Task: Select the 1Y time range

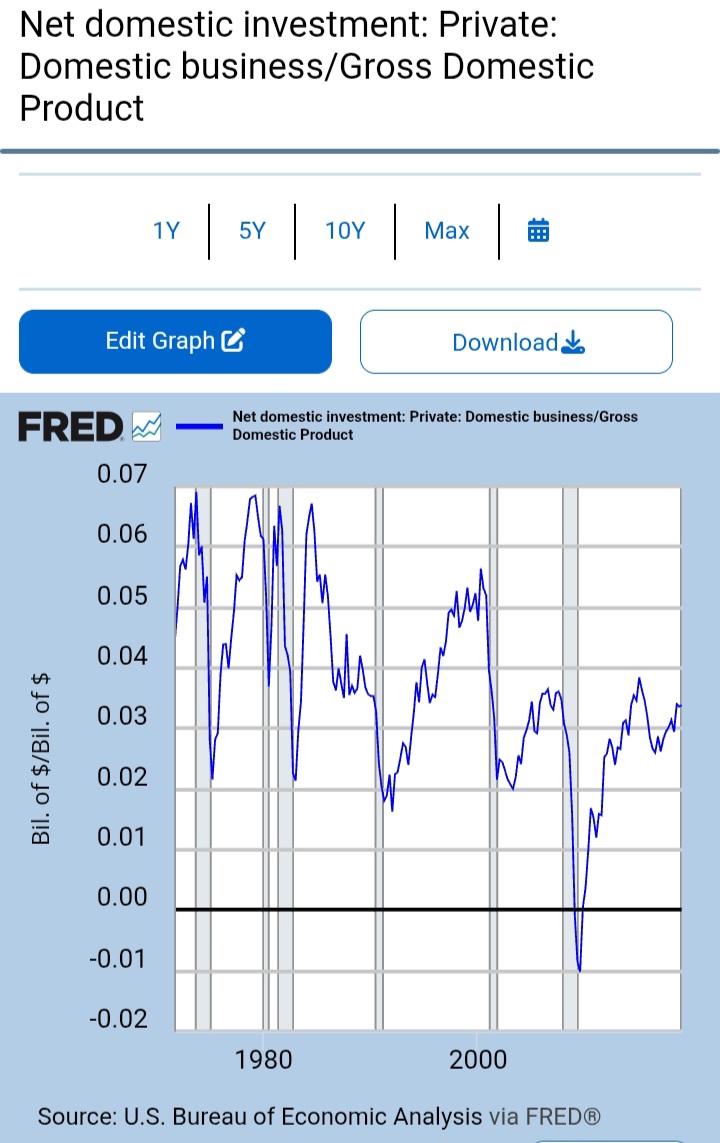Action: click(x=166, y=231)
